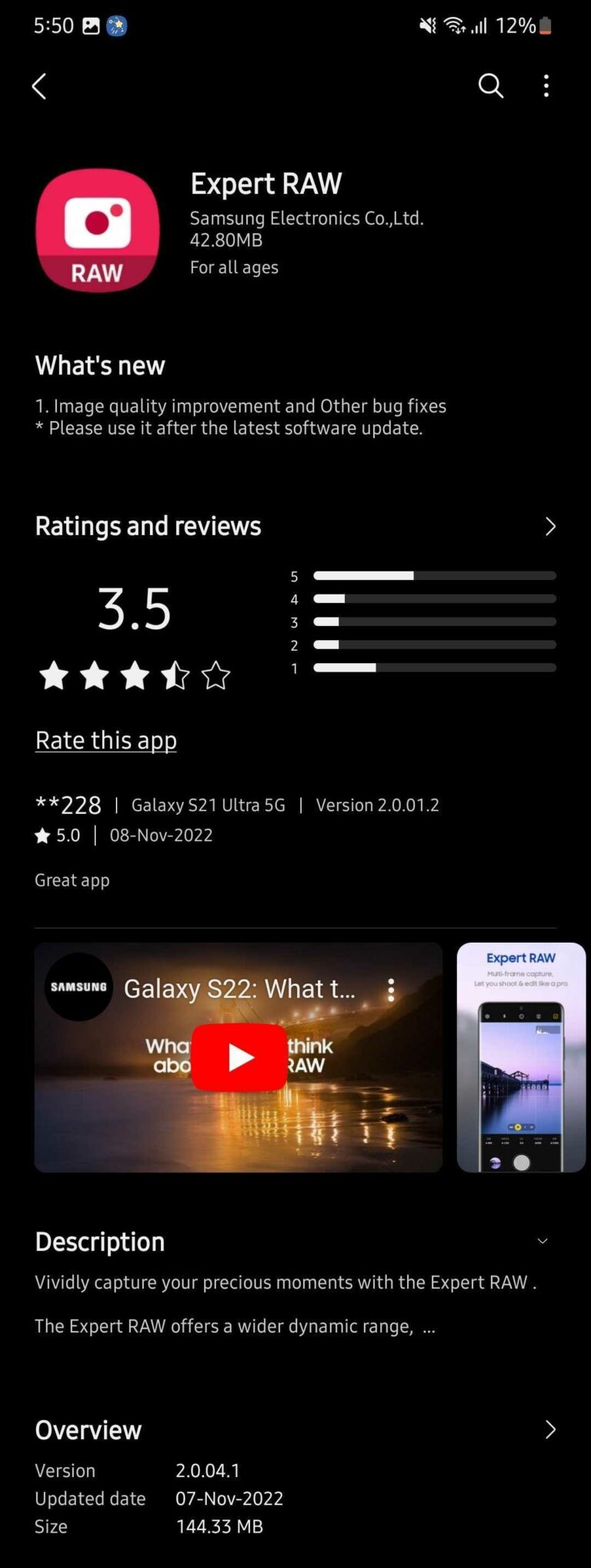This screenshot has width=591, height=1568.
Task: Expand the Description section
Action: pos(543,1241)
